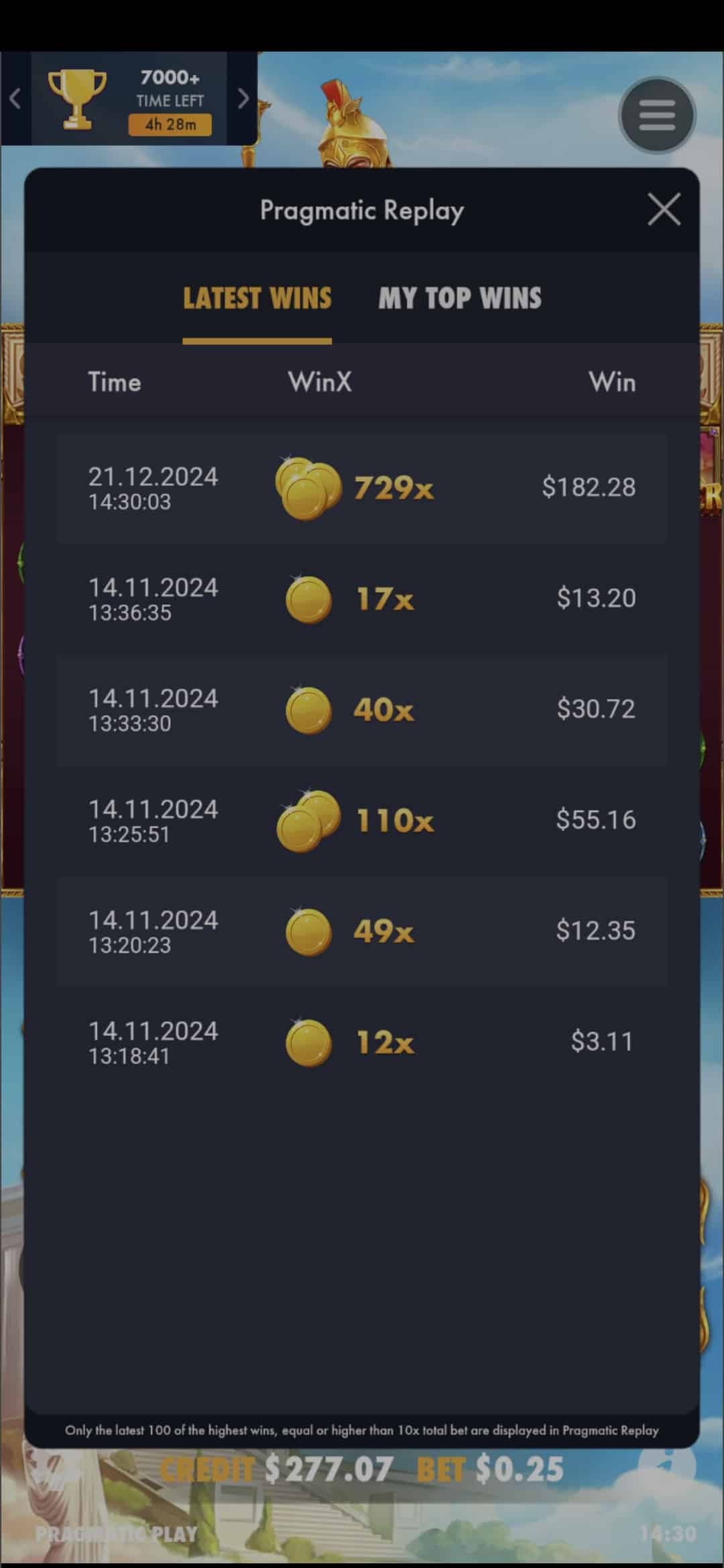Close the Pragmatic Replay dialog
Viewport: 724px width, 1568px height.
click(x=664, y=210)
